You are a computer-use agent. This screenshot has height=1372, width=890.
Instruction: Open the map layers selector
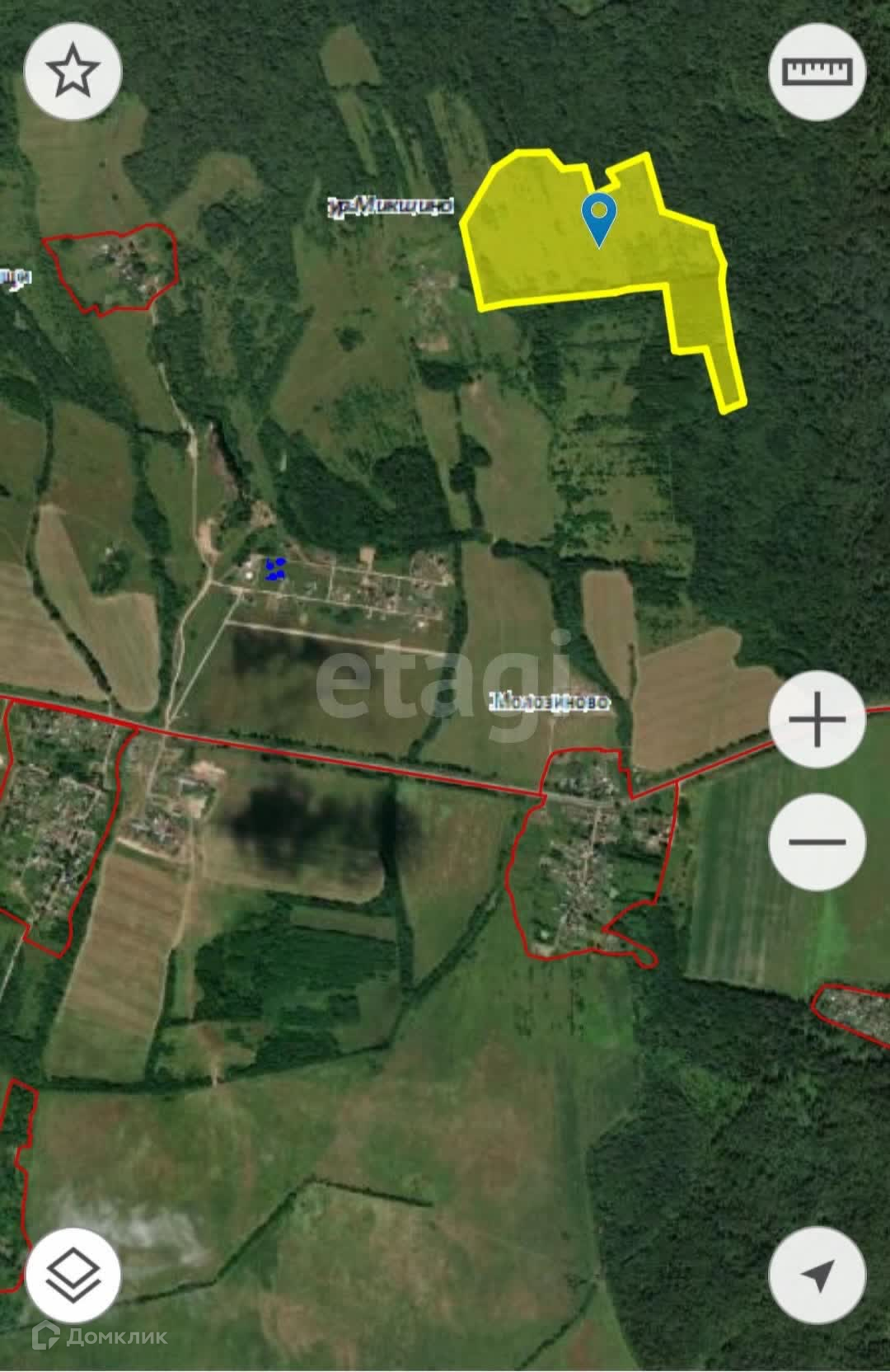(x=73, y=1276)
